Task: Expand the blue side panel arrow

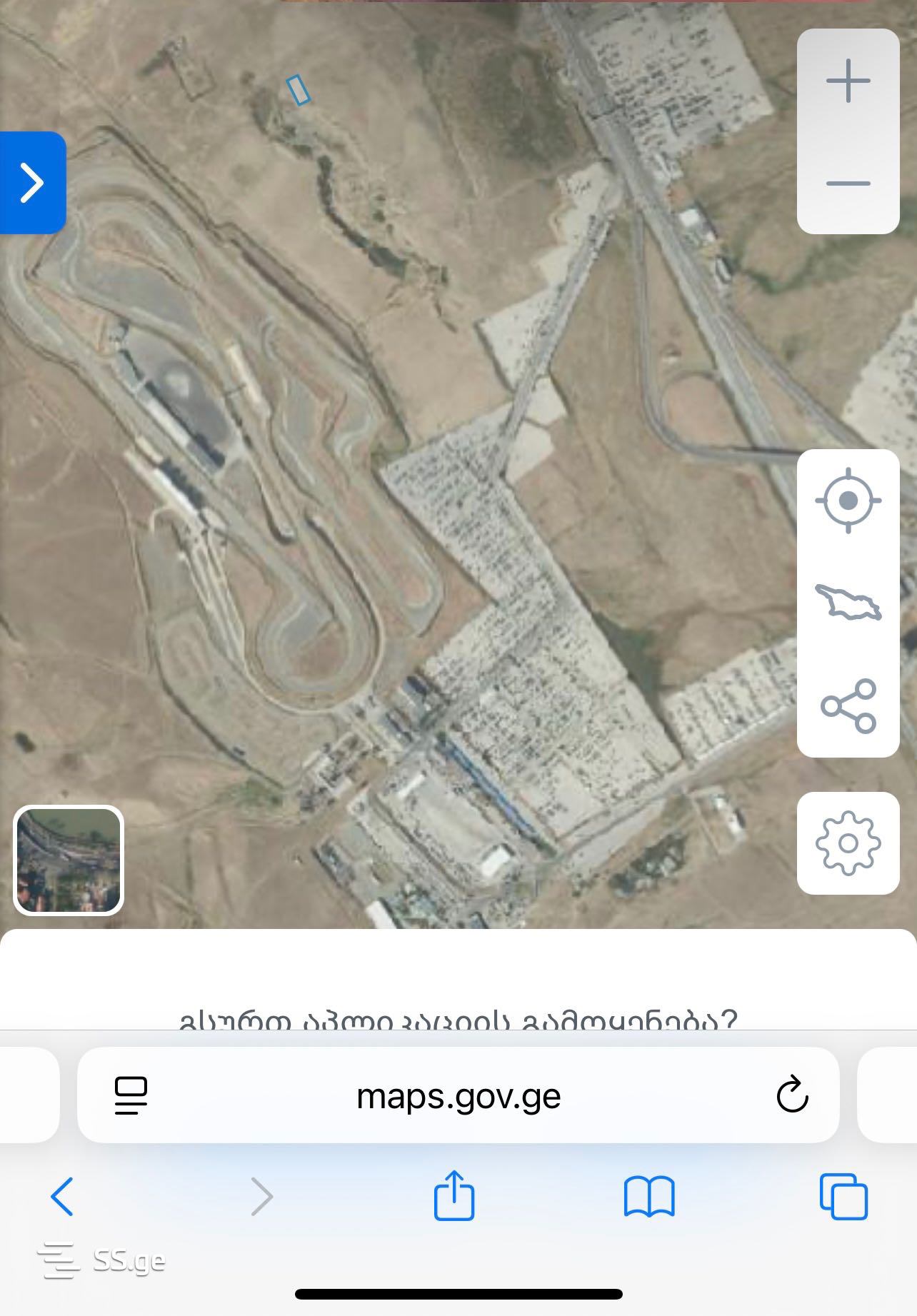Action: pyautogui.click(x=32, y=183)
